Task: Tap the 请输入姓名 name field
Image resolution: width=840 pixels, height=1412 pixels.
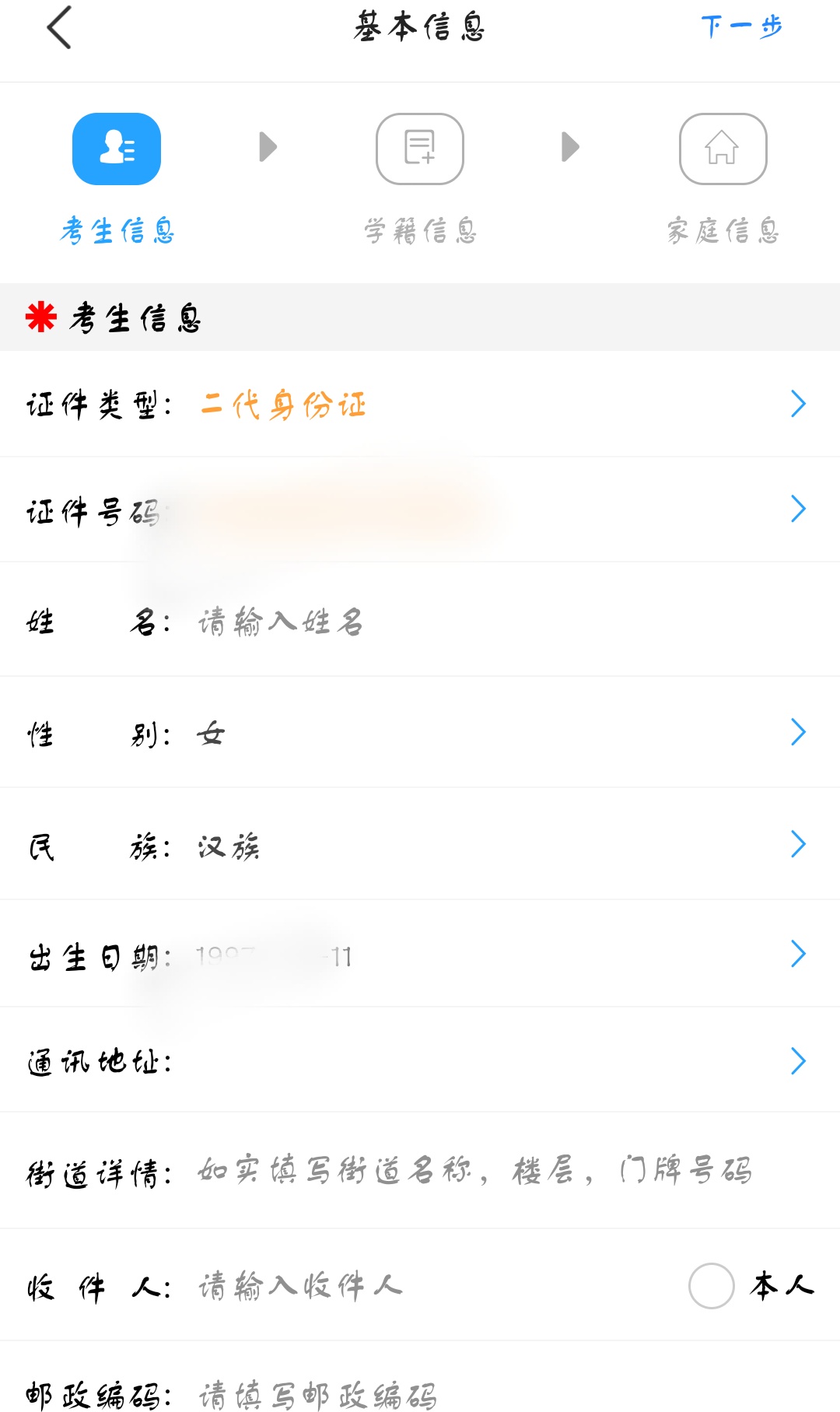Action: click(498, 622)
